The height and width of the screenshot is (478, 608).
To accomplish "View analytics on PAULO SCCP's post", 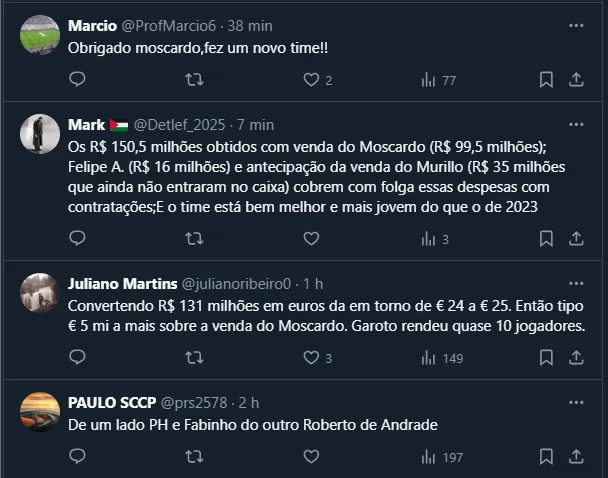I will pos(438,457).
